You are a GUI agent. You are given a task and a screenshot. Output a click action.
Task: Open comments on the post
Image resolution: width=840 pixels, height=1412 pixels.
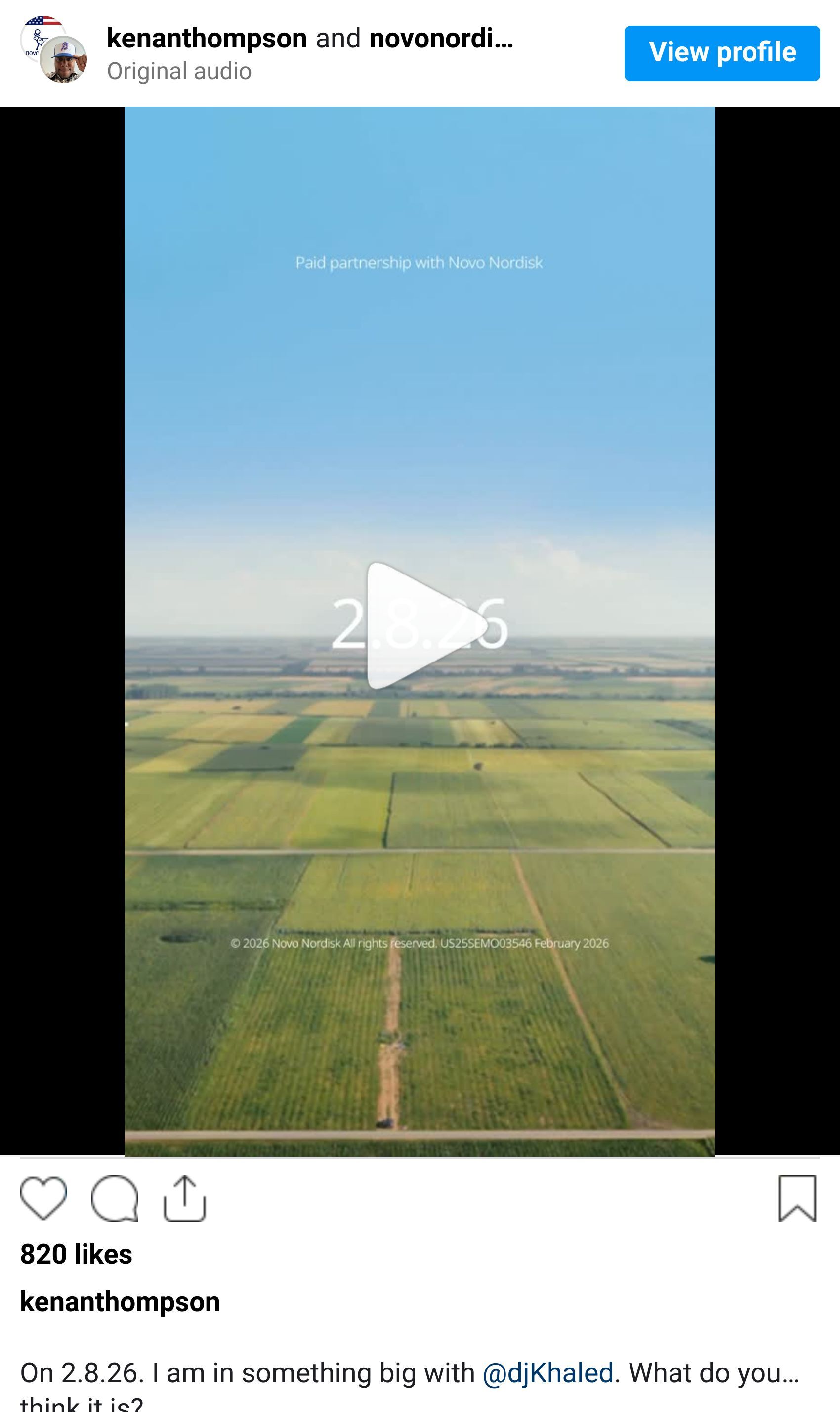coord(114,1197)
